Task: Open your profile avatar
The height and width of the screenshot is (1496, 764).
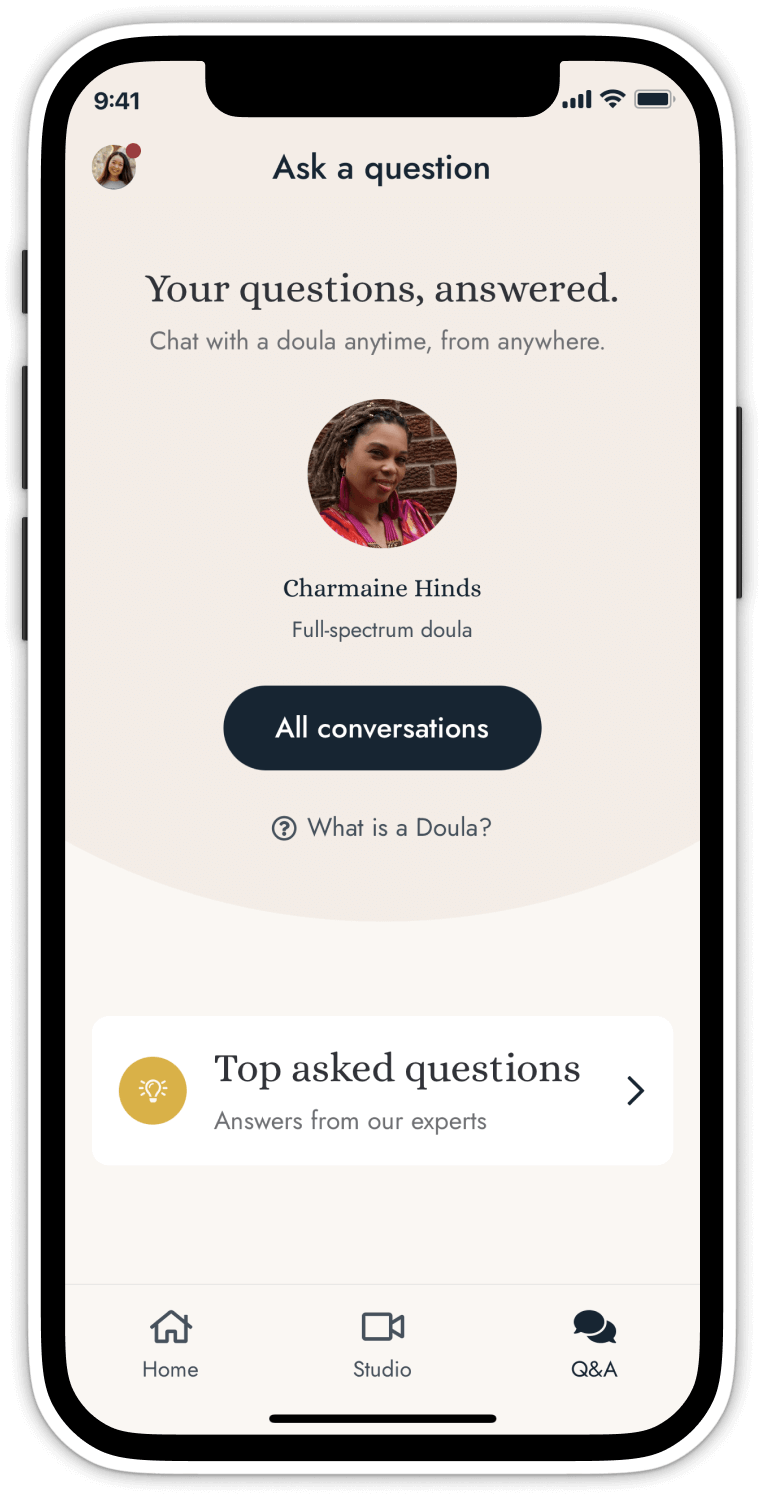Action: coord(114,167)
